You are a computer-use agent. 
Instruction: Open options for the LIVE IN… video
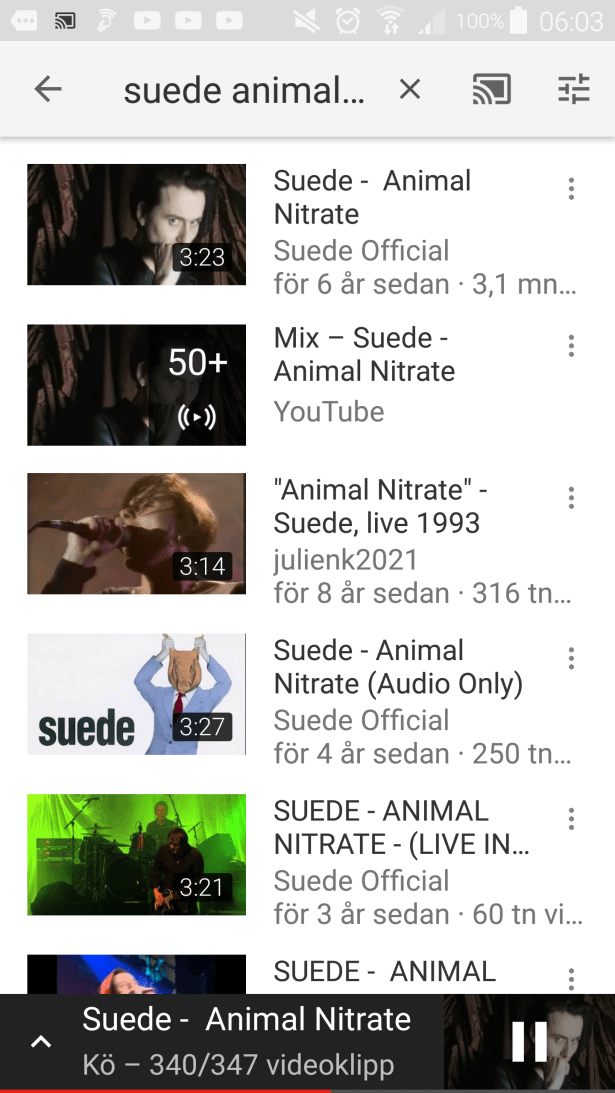pos(571,819)
